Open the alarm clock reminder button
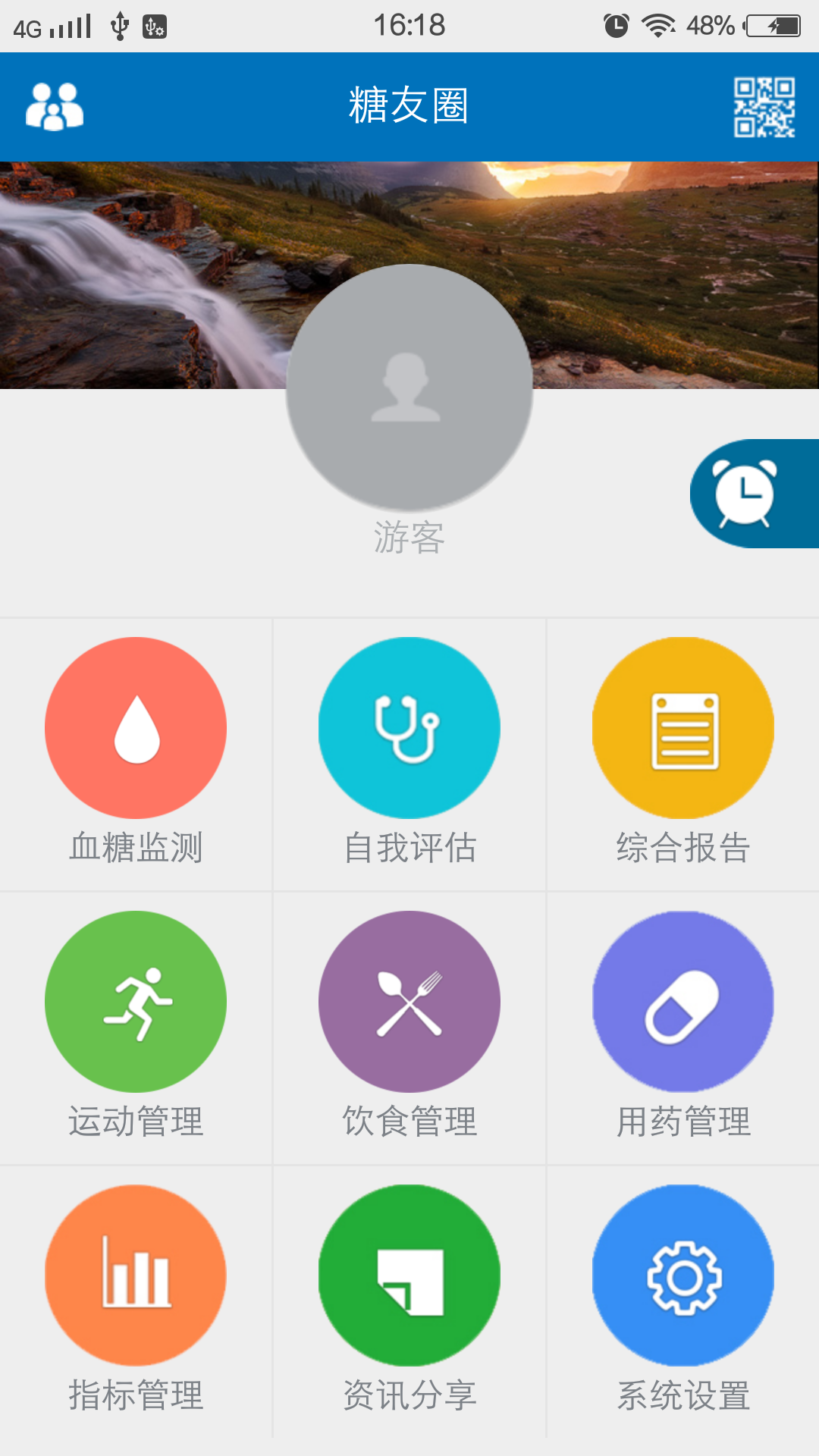The width and height of the screenshot is (819, 1456). click(747, 493)
